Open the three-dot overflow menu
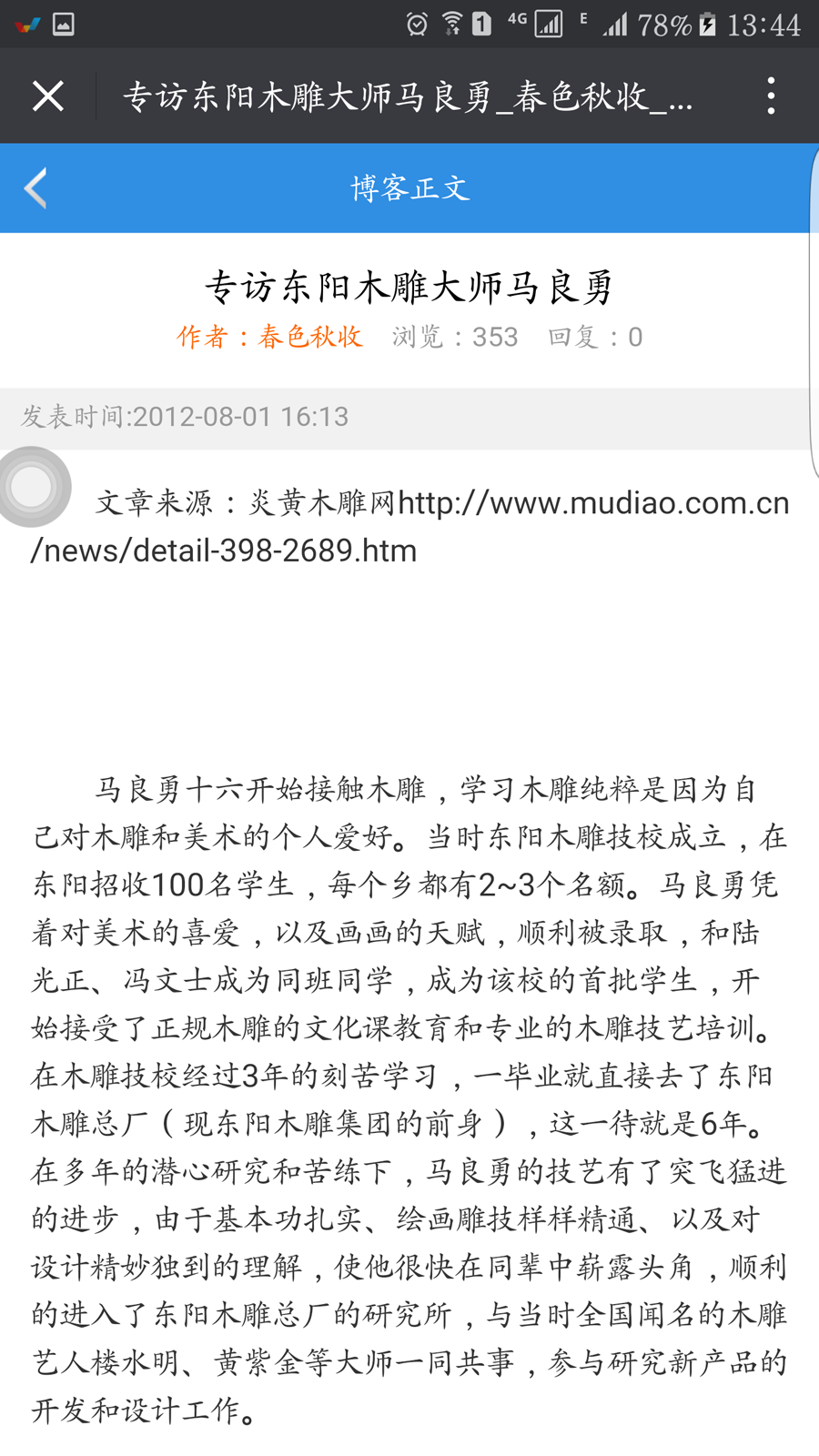 coord(771,96)
